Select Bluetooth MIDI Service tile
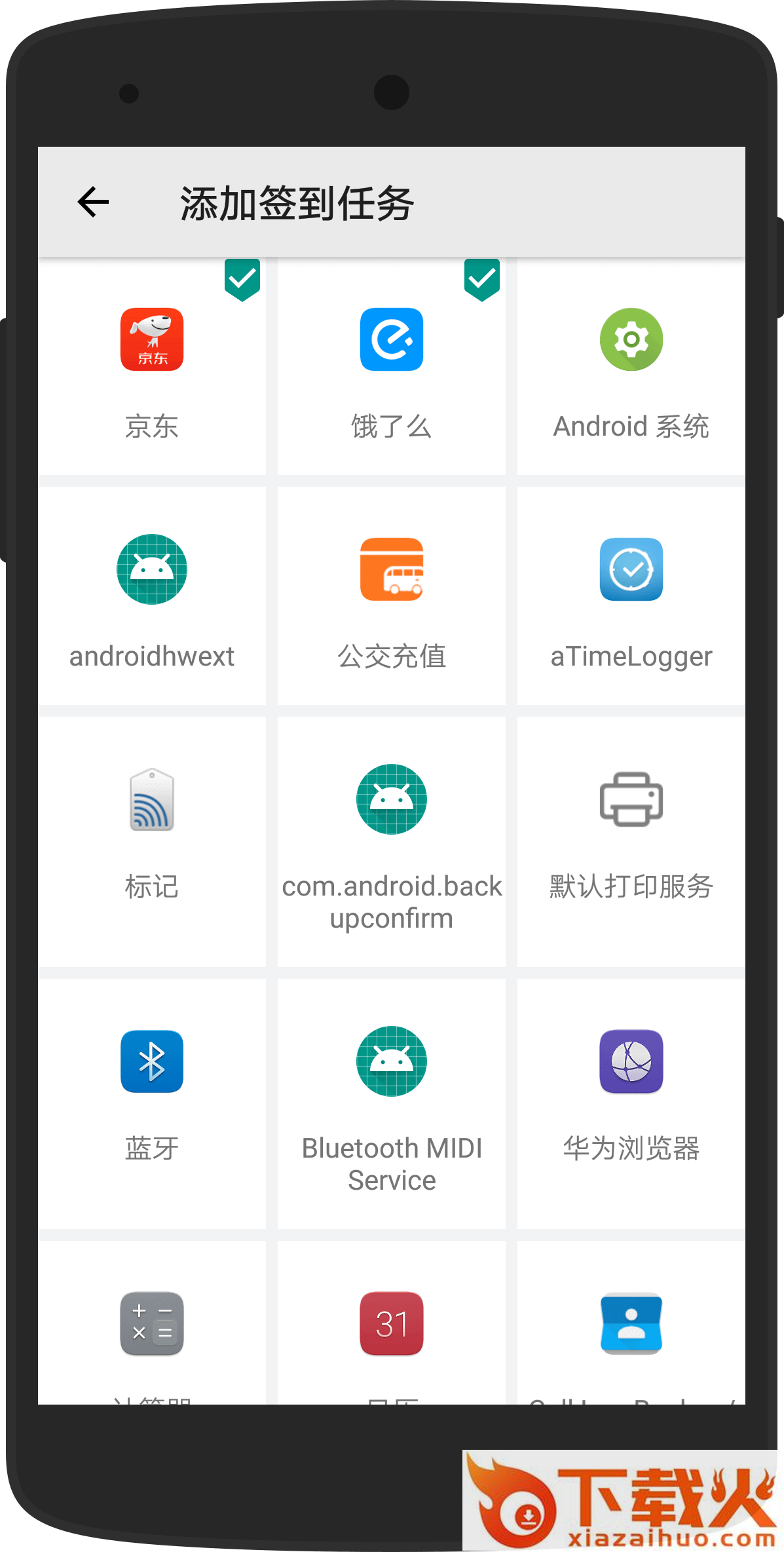784x1552 pixels. [392, 1103]
